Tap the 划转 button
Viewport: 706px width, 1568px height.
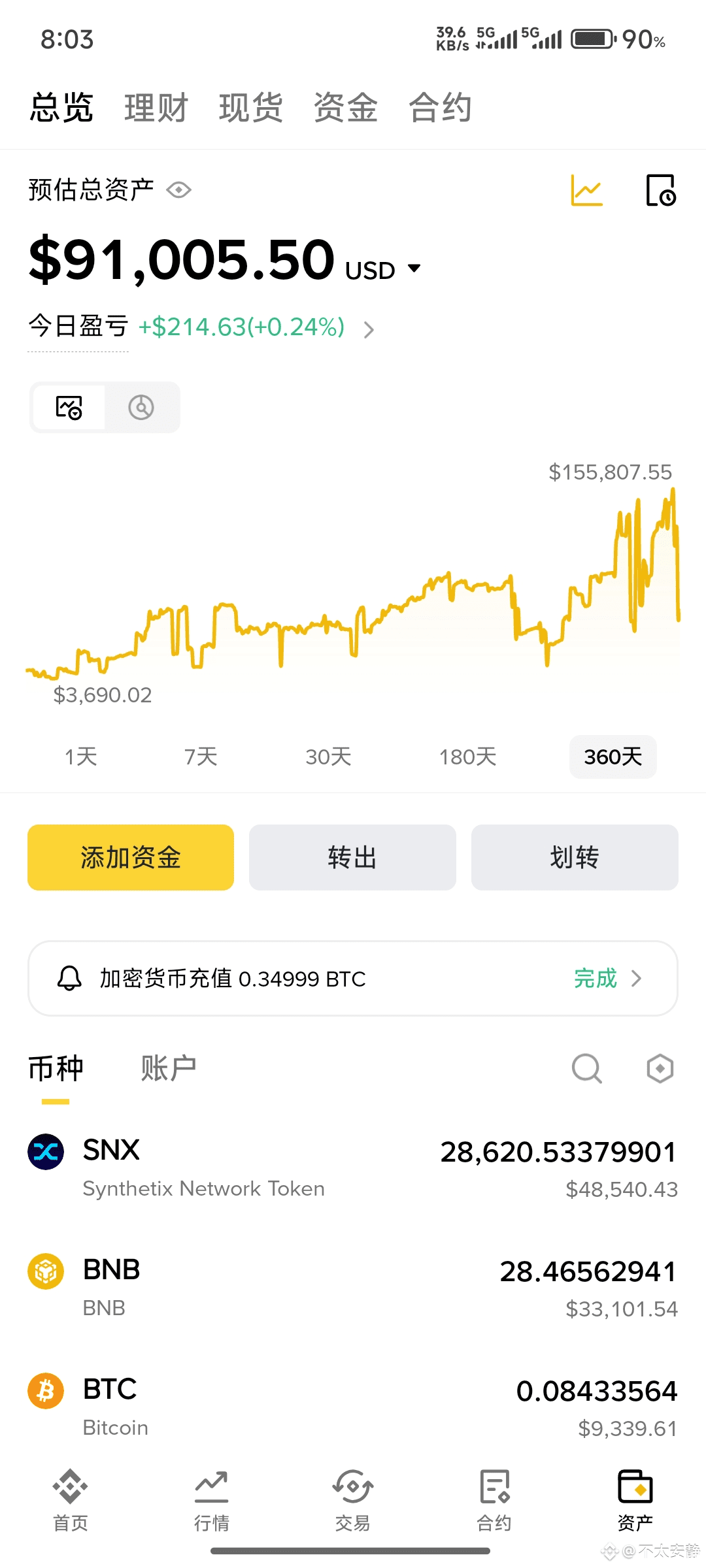[x=575, y=857]
